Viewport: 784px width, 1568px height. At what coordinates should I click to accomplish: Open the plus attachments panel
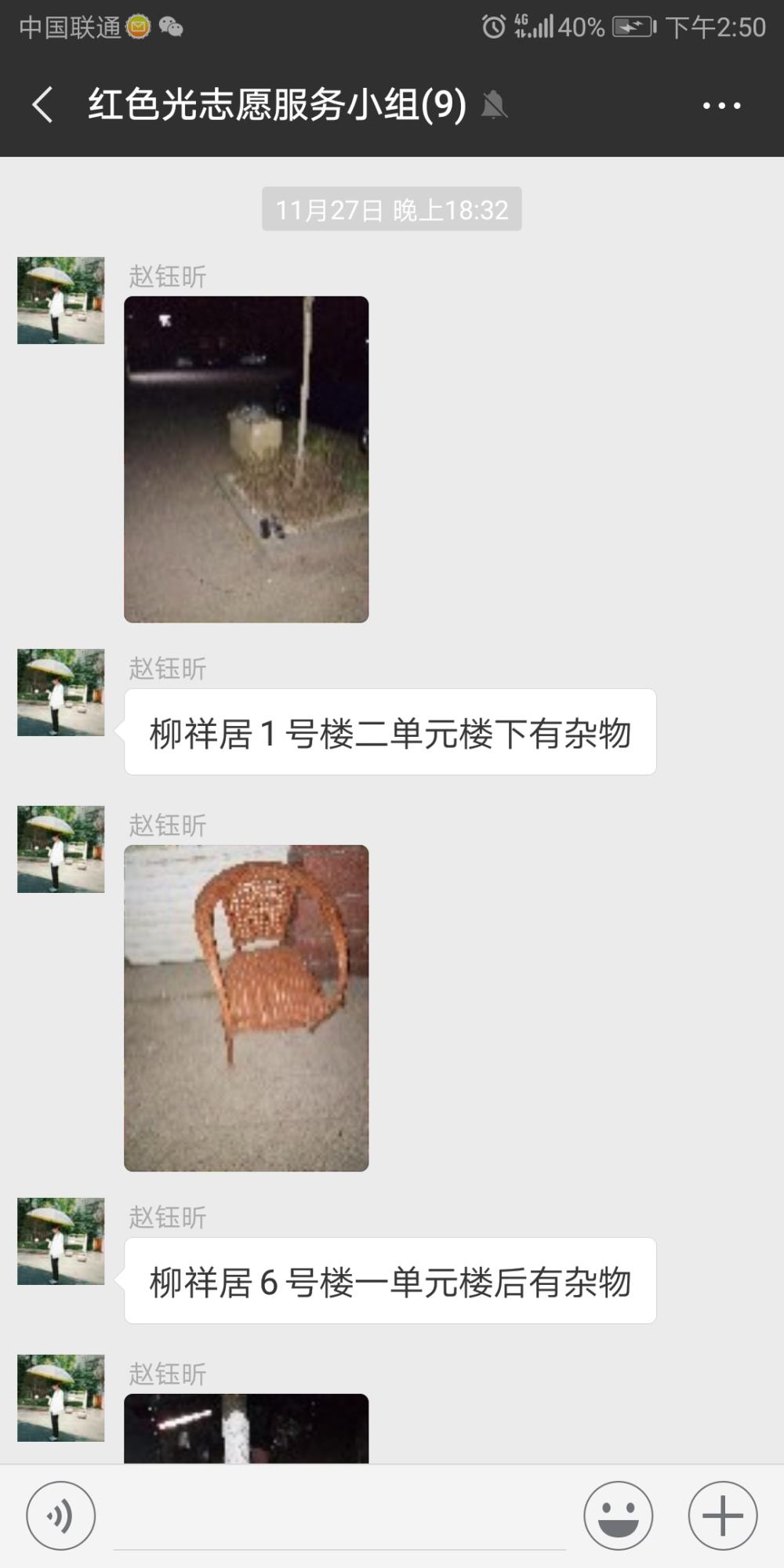(723, 1515)
